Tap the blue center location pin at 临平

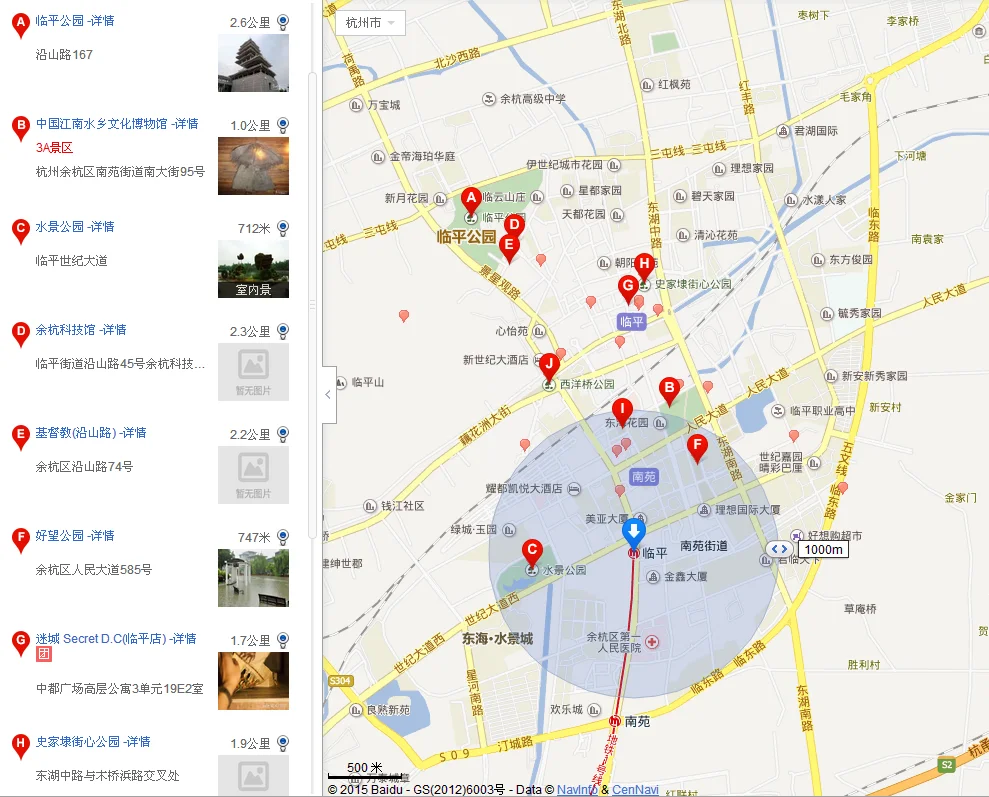pyautogui.click(x=634, y=530)
